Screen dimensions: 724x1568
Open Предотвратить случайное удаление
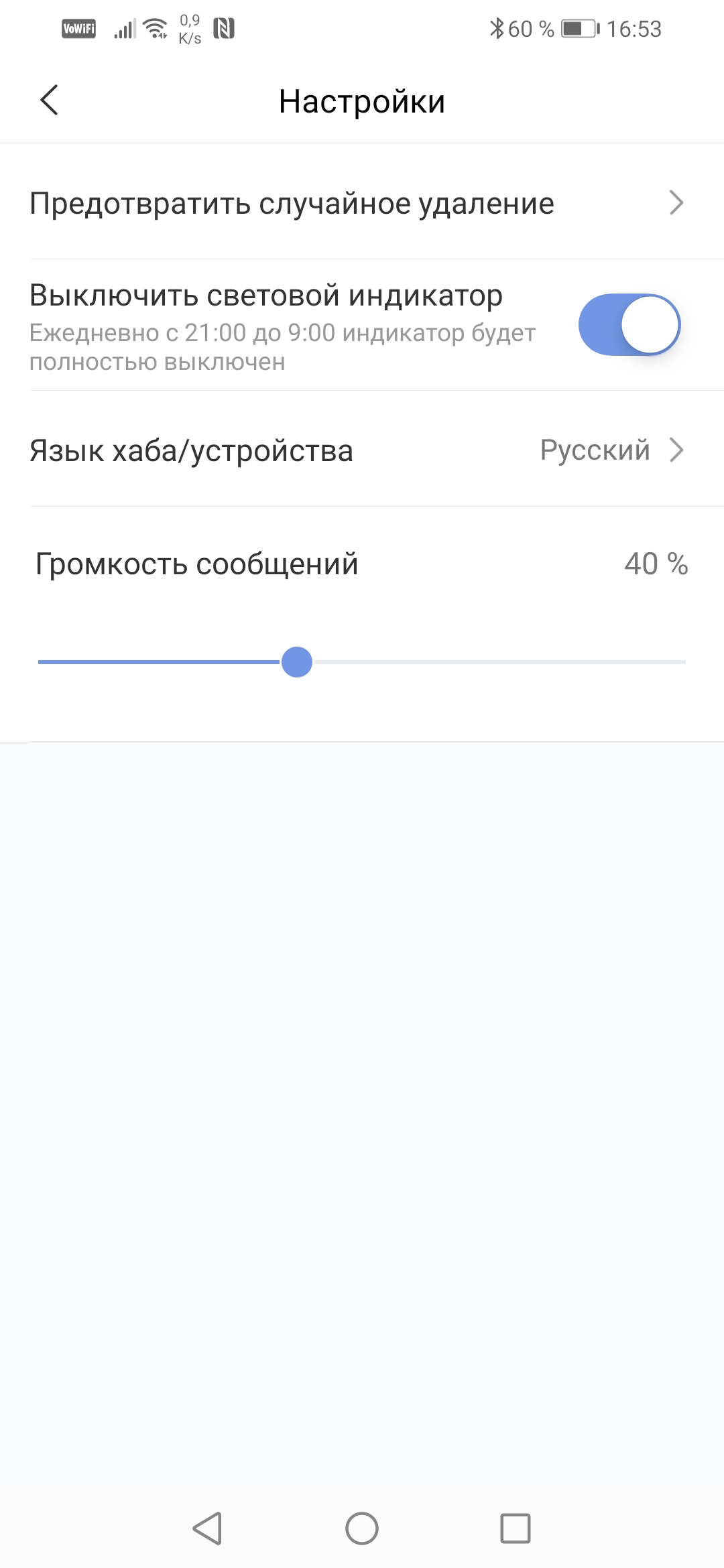(x=362, y=203)
